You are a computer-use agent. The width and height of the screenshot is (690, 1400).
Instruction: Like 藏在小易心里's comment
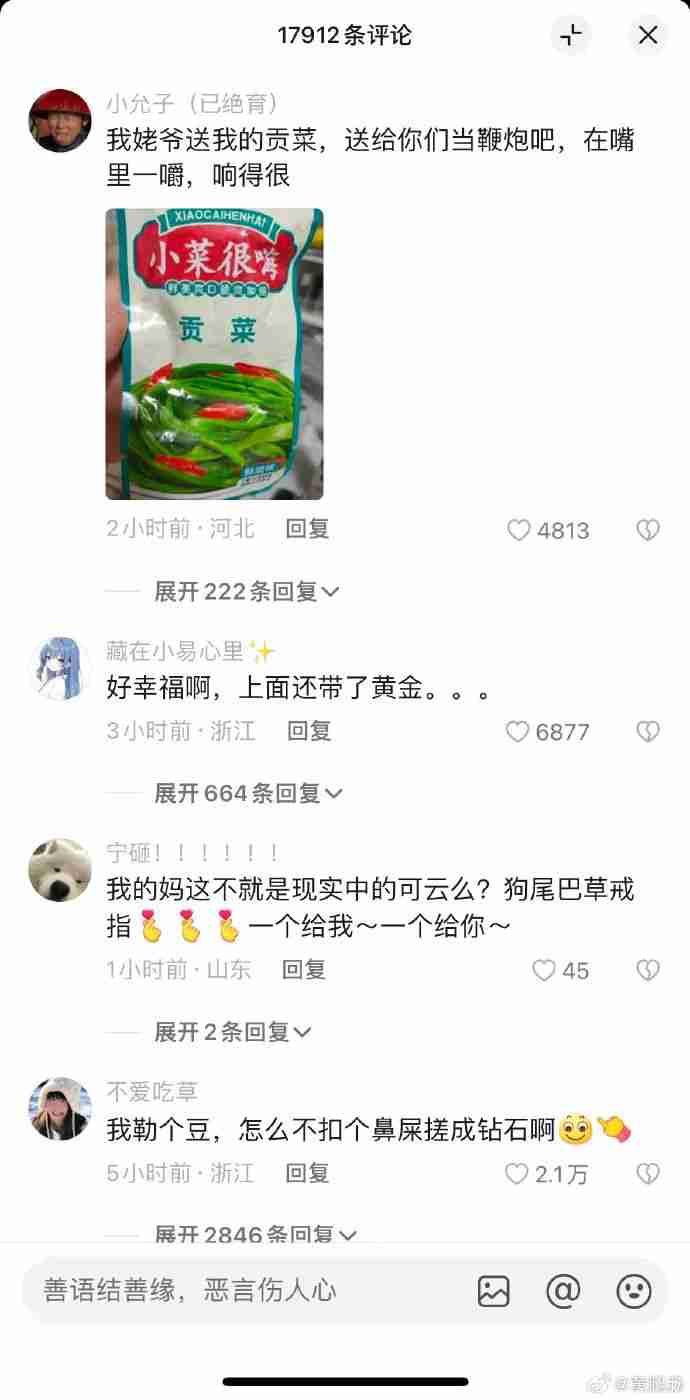click(x=517, y=732)
